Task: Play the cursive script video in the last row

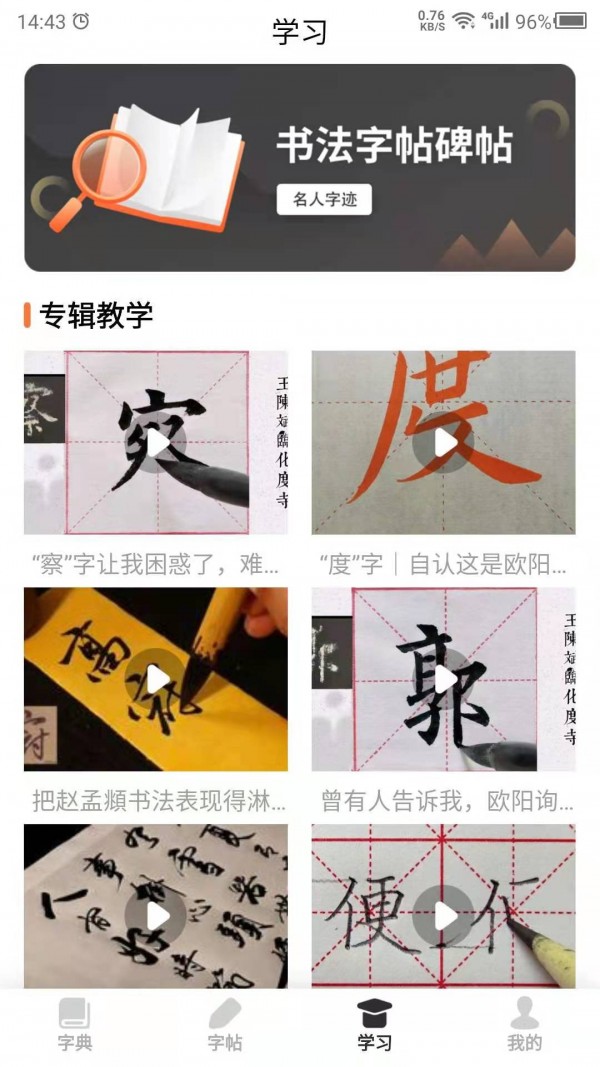Action: point(156,914)
